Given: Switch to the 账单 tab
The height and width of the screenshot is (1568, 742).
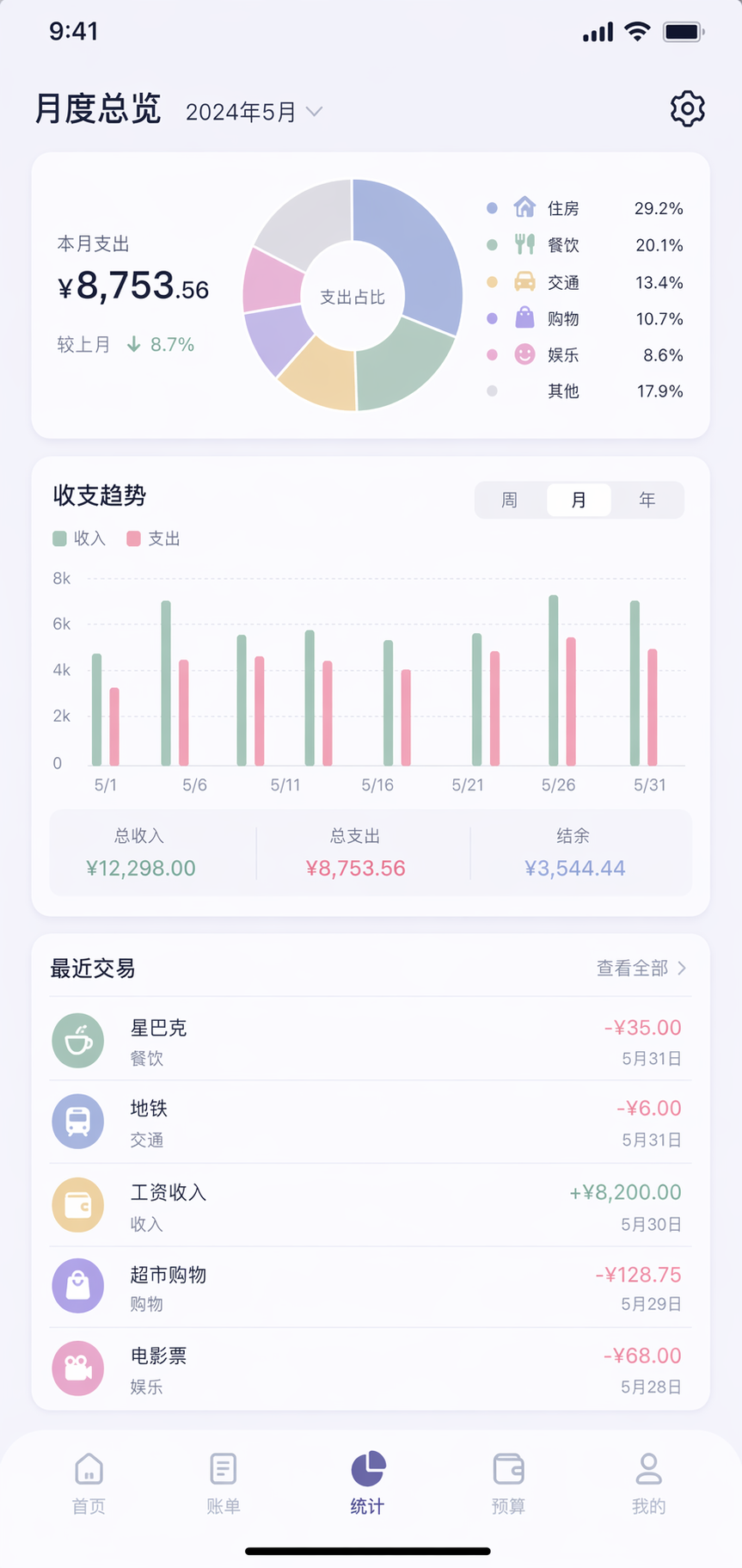Looking at the screenshot, I should [223, 1481].
